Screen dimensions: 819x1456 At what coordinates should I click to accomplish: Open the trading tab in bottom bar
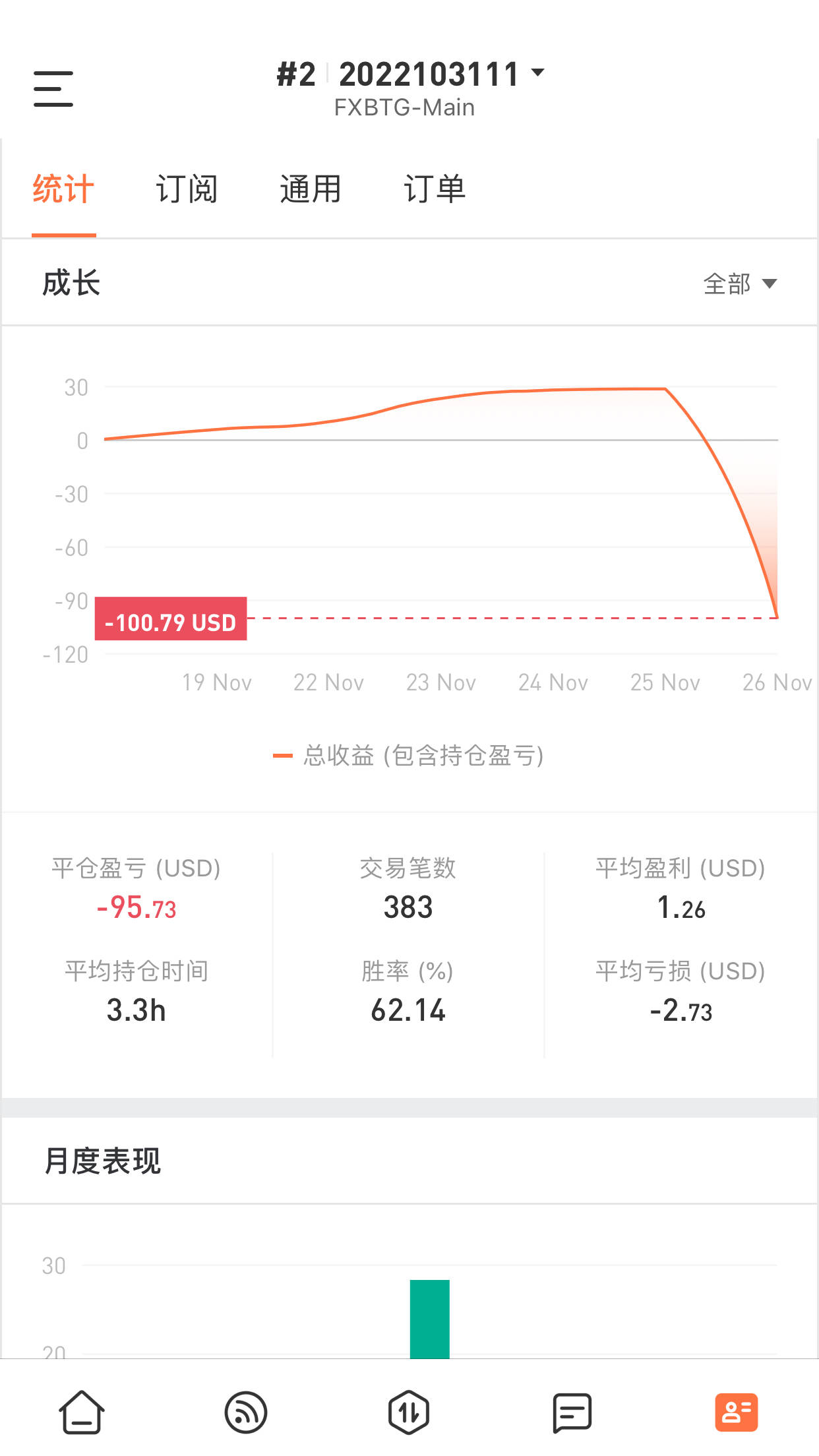pos(409,1412)
